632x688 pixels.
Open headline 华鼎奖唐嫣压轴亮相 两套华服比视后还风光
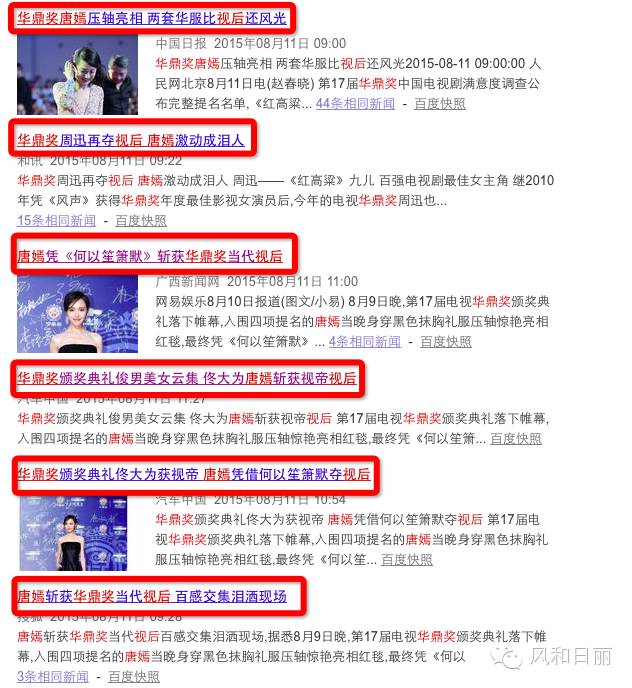click(x=151, y=19)
